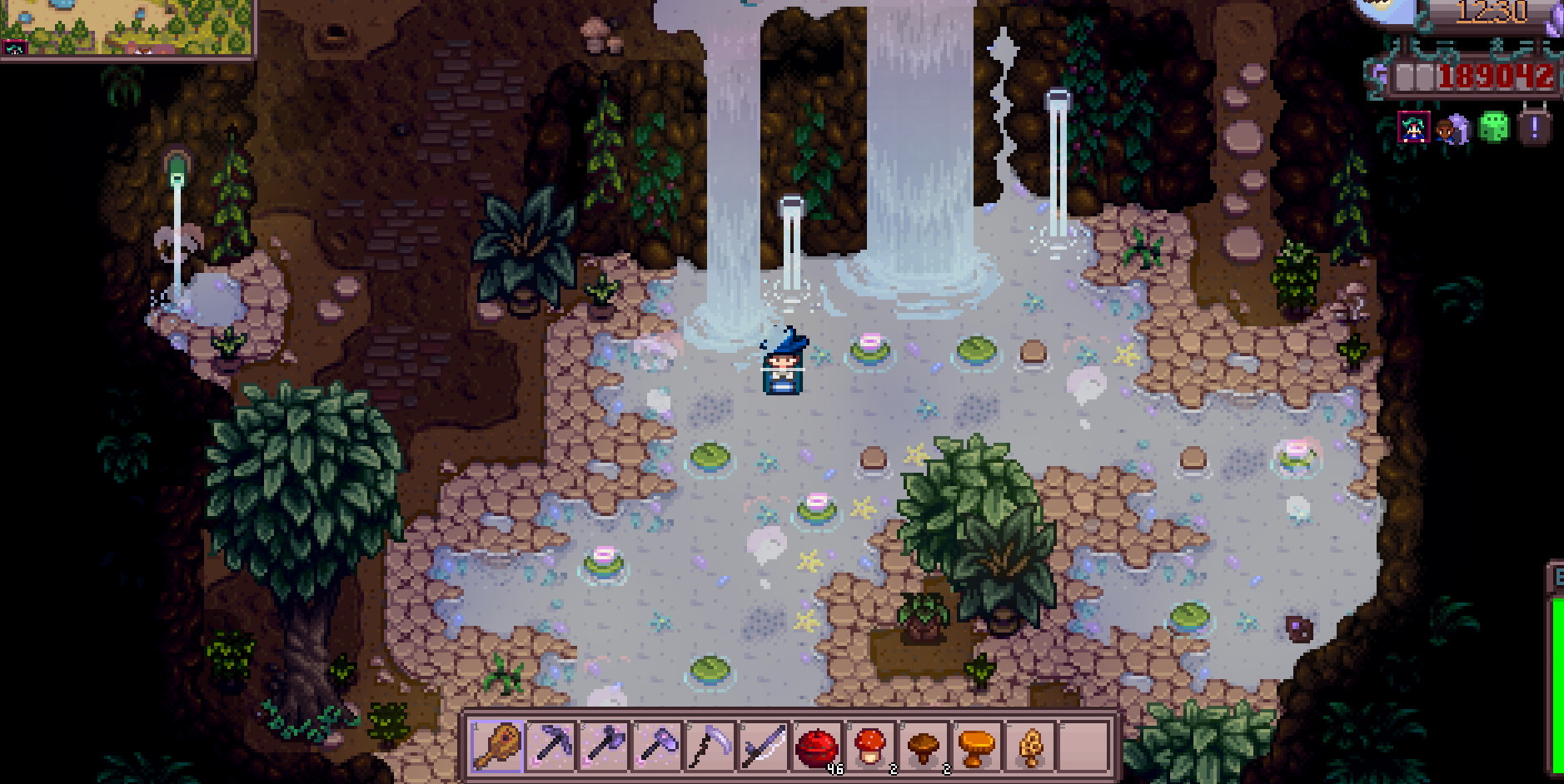1564x784 pixels.
Task: Select the red mushroom in slot 8
Action: click(871, 746)
